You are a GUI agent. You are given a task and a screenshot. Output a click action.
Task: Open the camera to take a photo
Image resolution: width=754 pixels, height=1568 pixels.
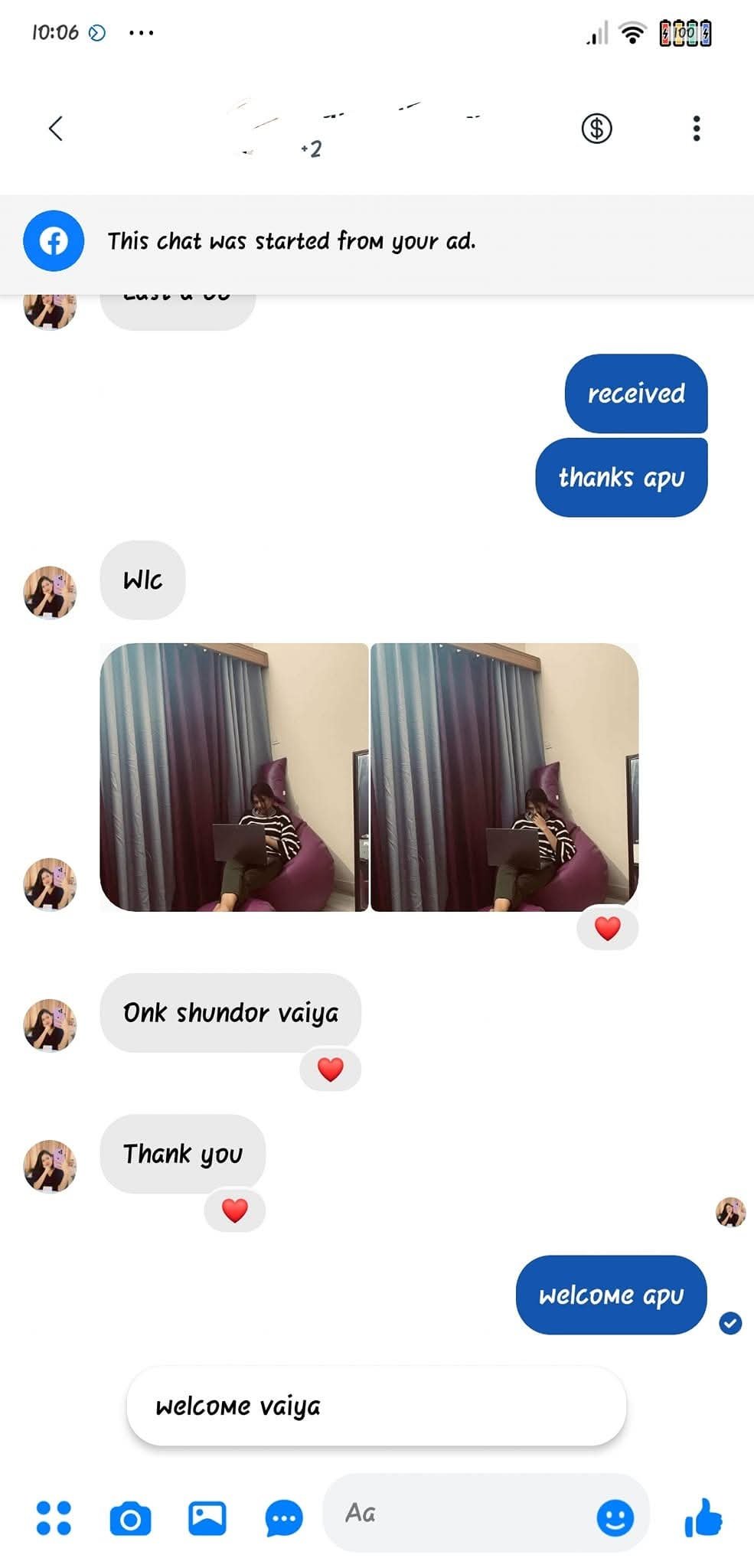pyautogui.click(x=130, y=1518)
